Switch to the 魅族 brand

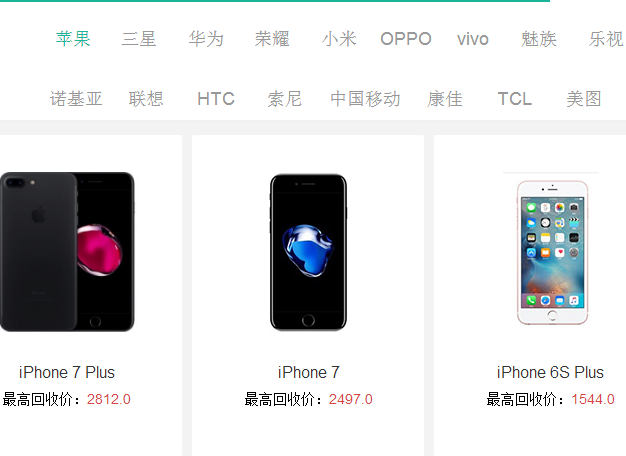tap(539, 39)
